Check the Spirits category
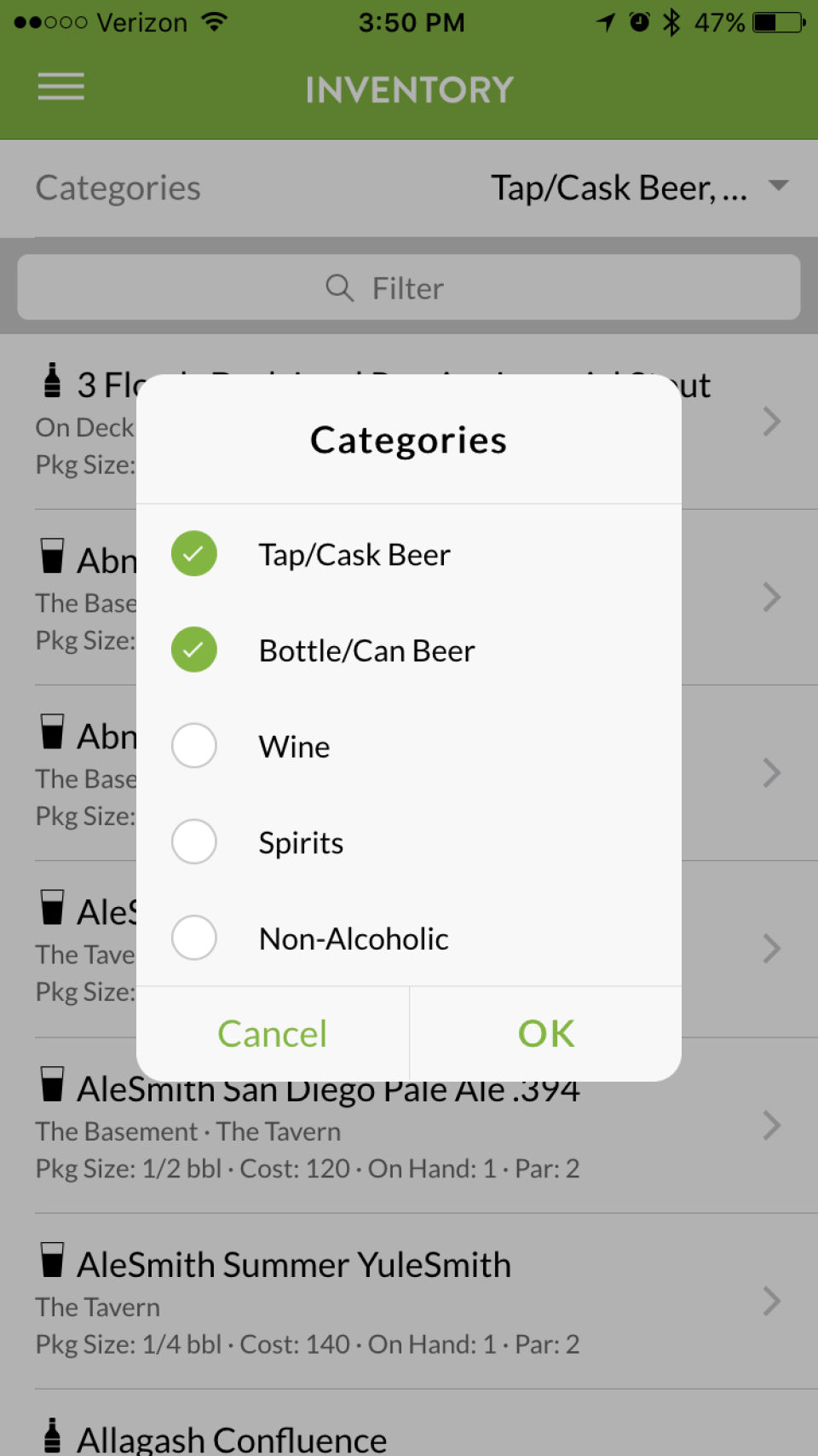 pyautogui.click(x=194, y=842)
